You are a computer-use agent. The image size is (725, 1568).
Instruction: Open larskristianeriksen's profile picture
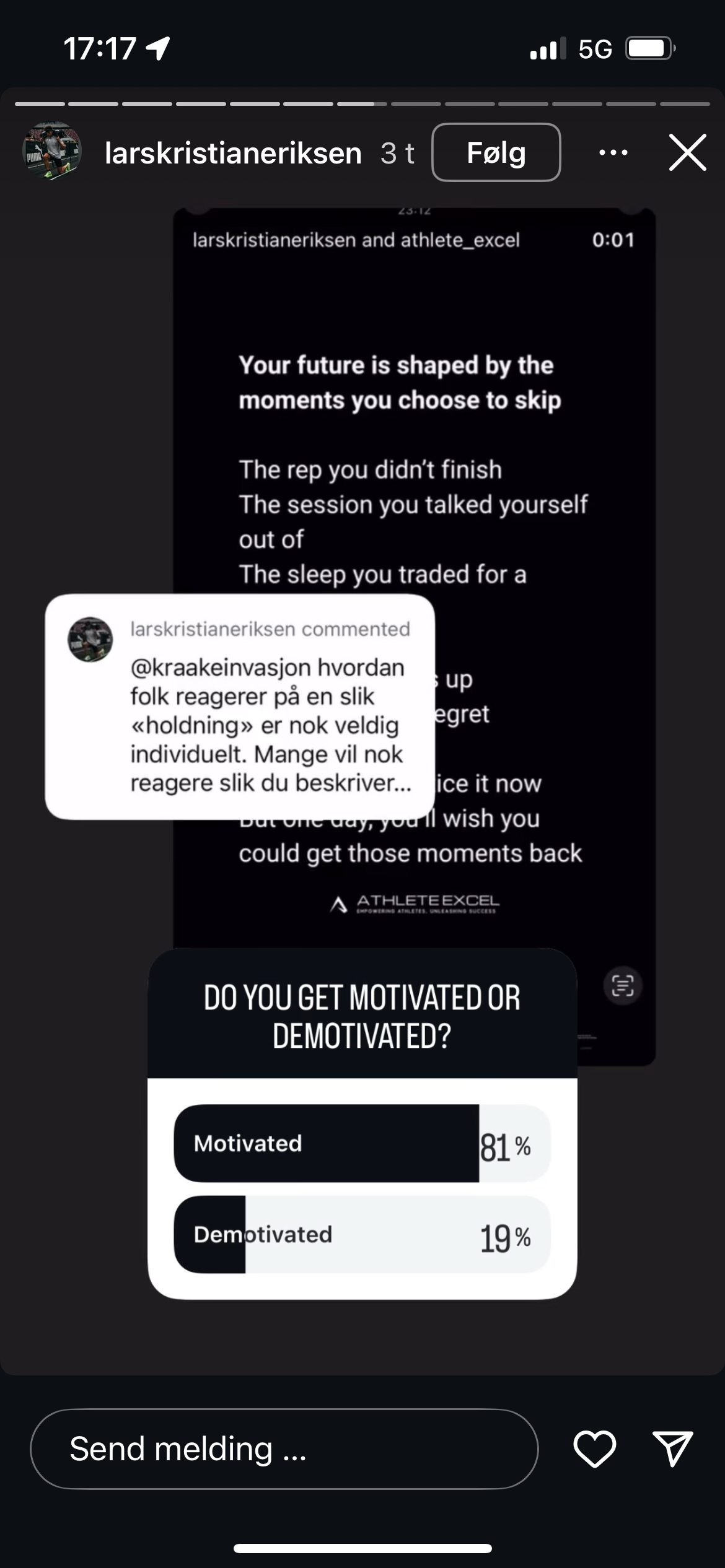tap(52, 150)
